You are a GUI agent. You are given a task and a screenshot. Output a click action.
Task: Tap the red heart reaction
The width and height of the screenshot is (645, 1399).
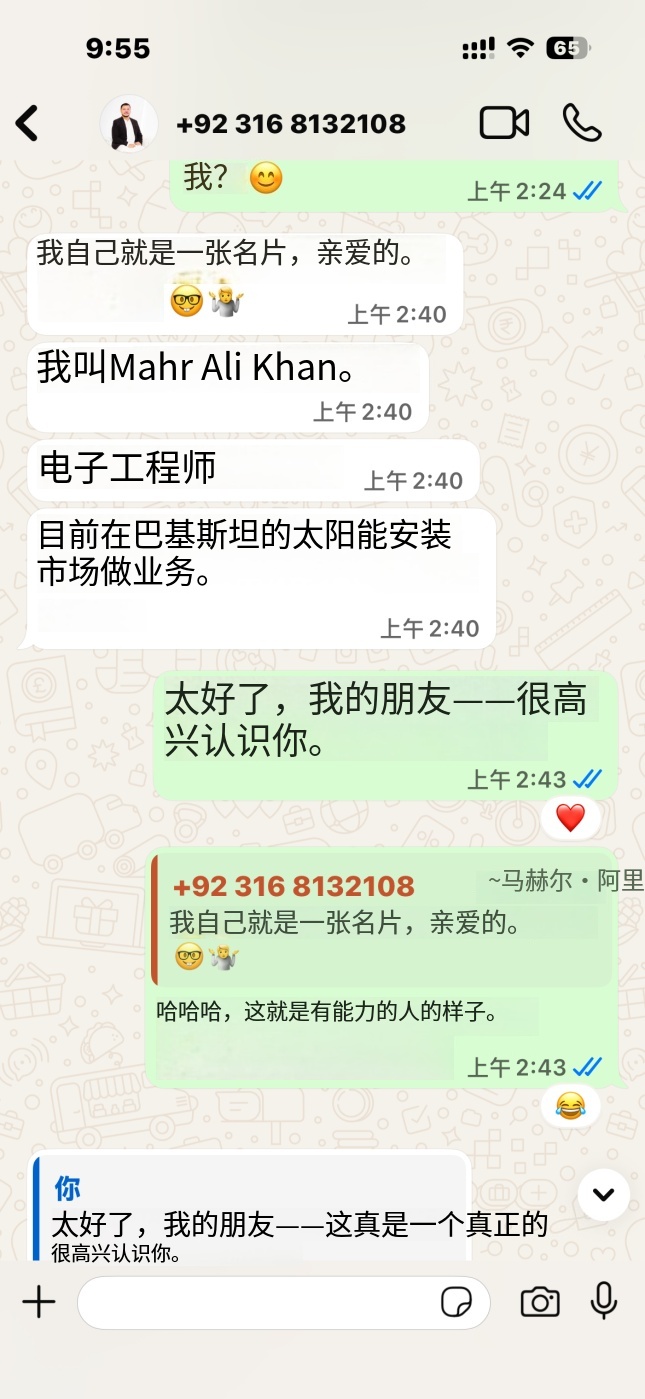coord(570,818)
